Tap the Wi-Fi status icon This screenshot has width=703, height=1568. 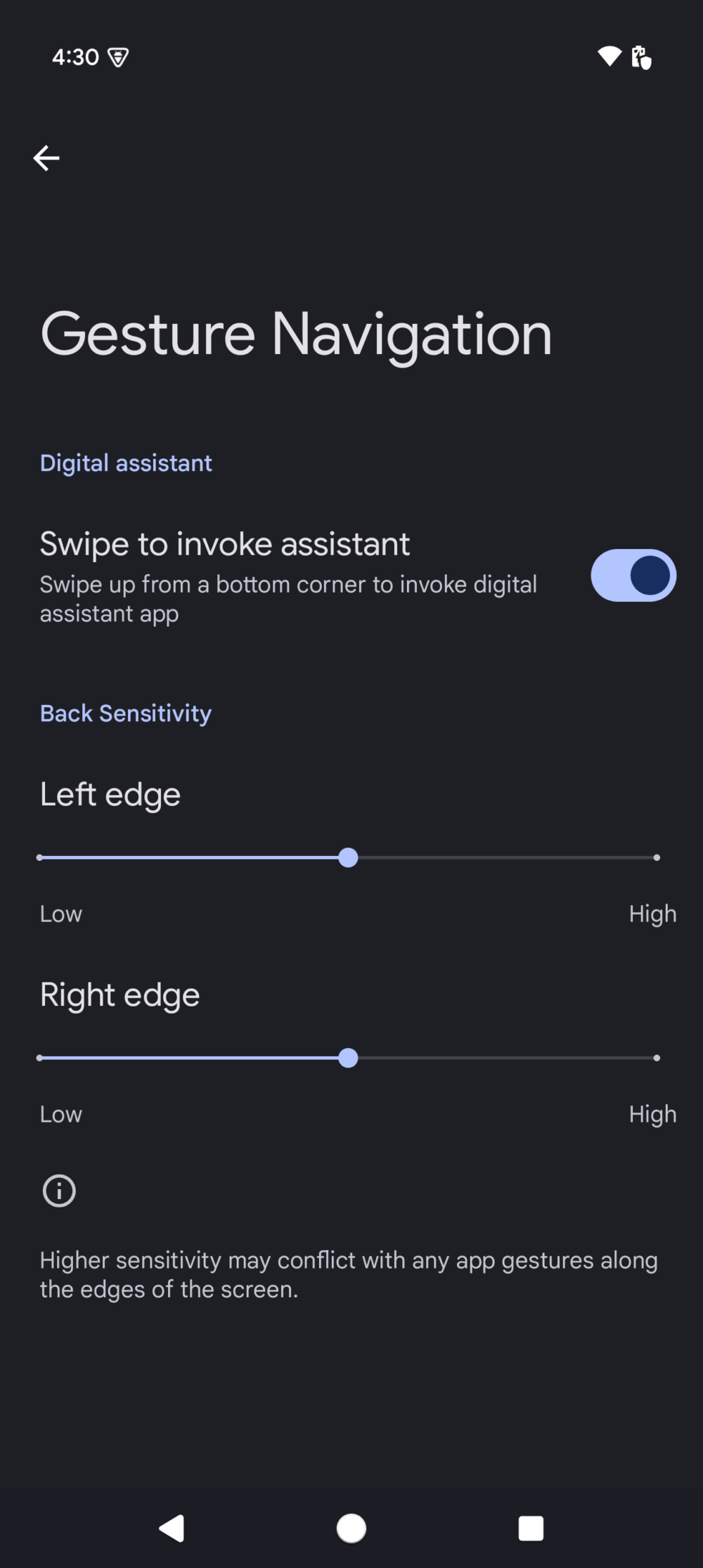tap(609, 56)
